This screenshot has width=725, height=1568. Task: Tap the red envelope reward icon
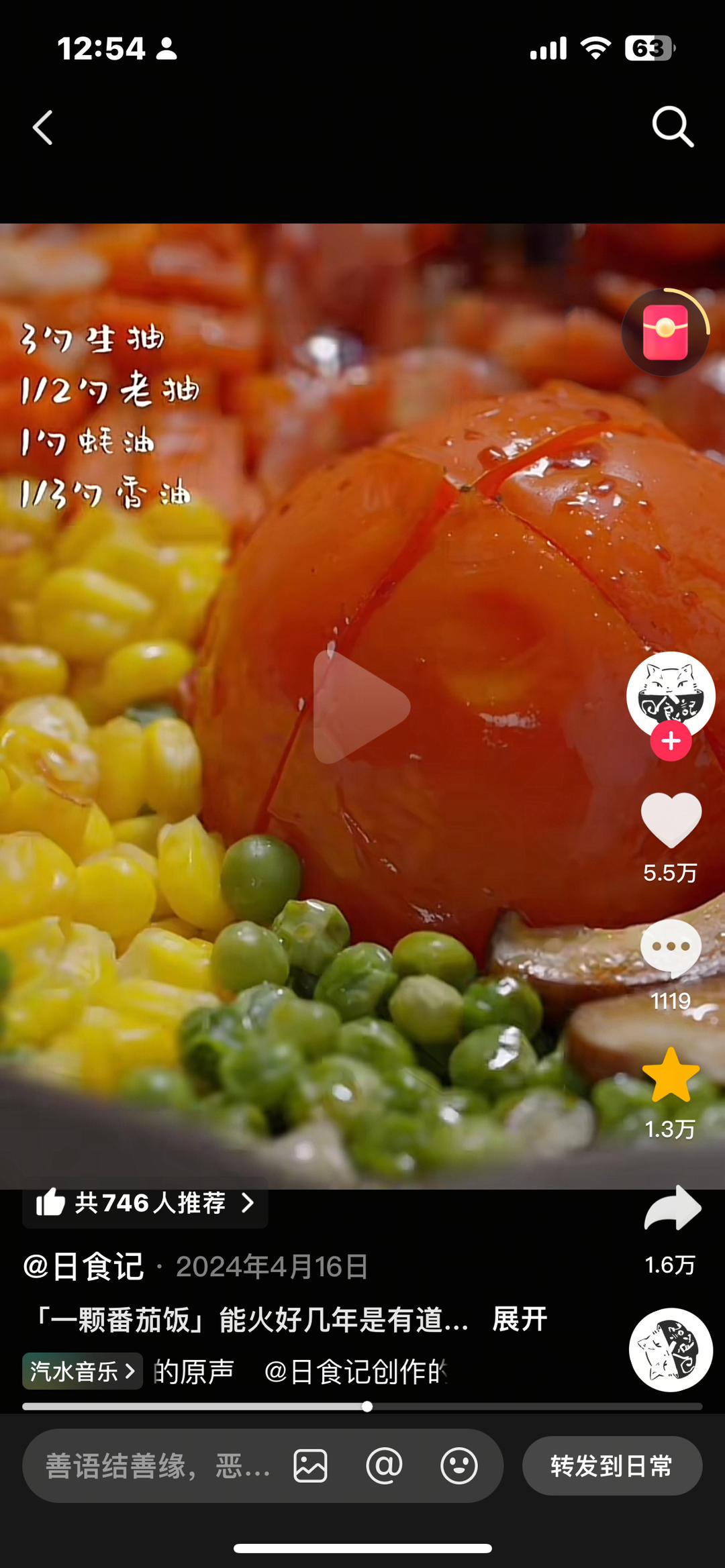tap(665, 332)
